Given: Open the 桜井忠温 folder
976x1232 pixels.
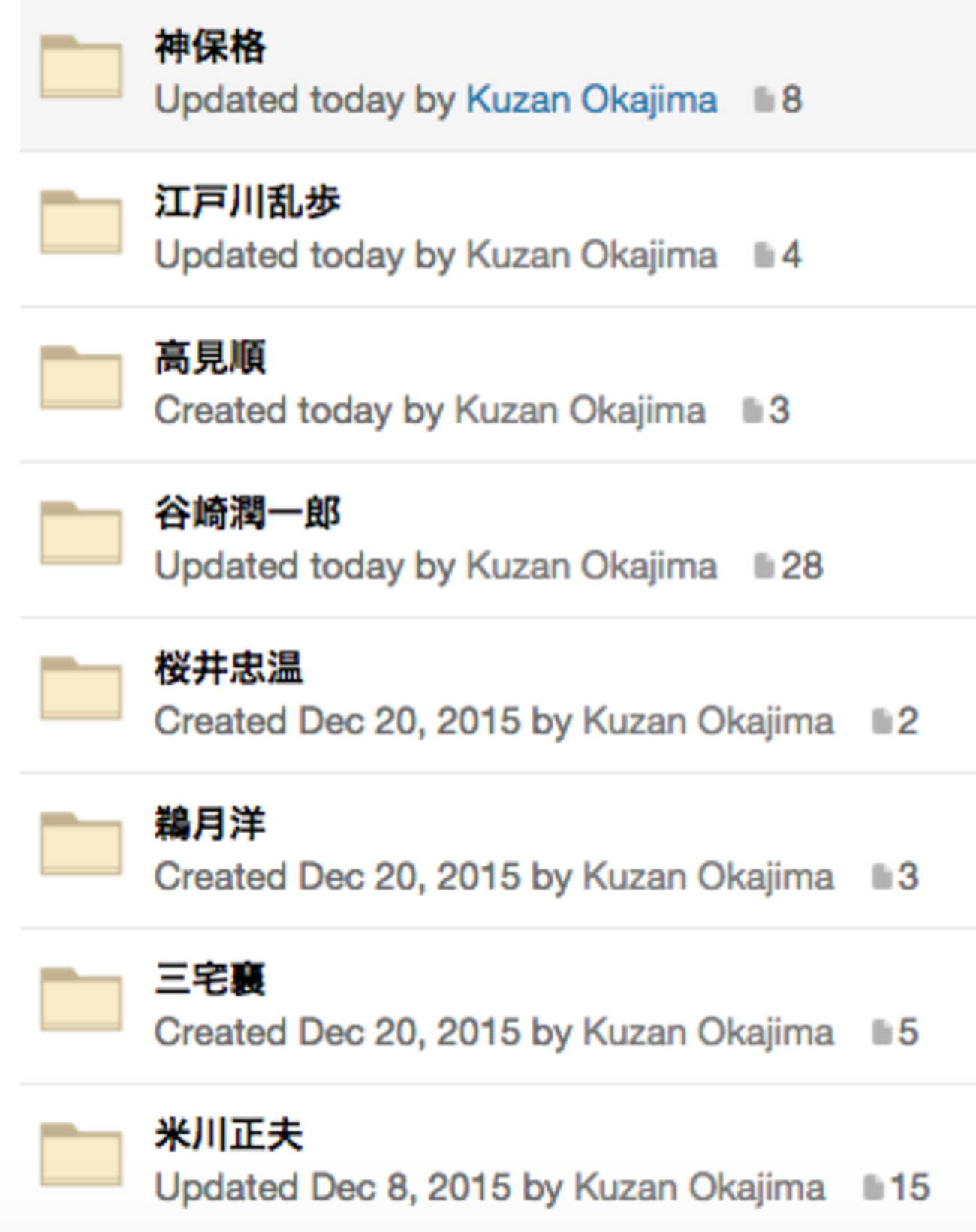Looking at the screenshot, I should (228, 668).
